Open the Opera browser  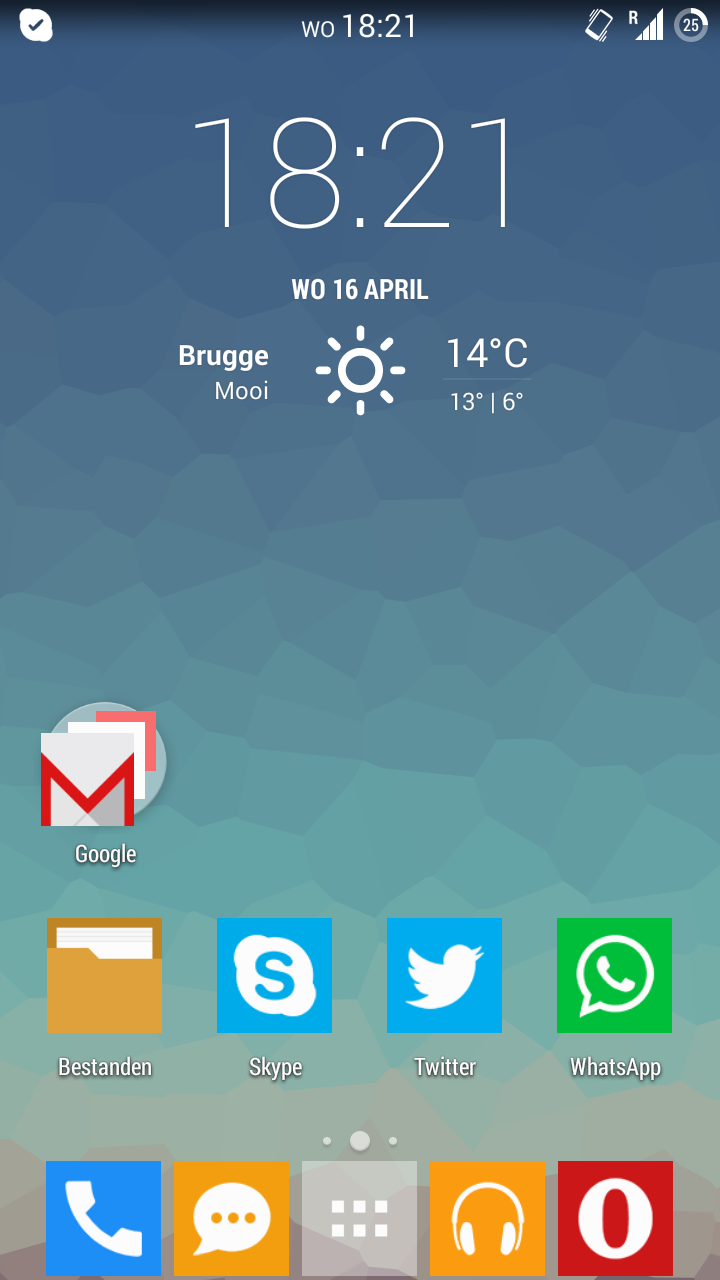coord(615,1218)
